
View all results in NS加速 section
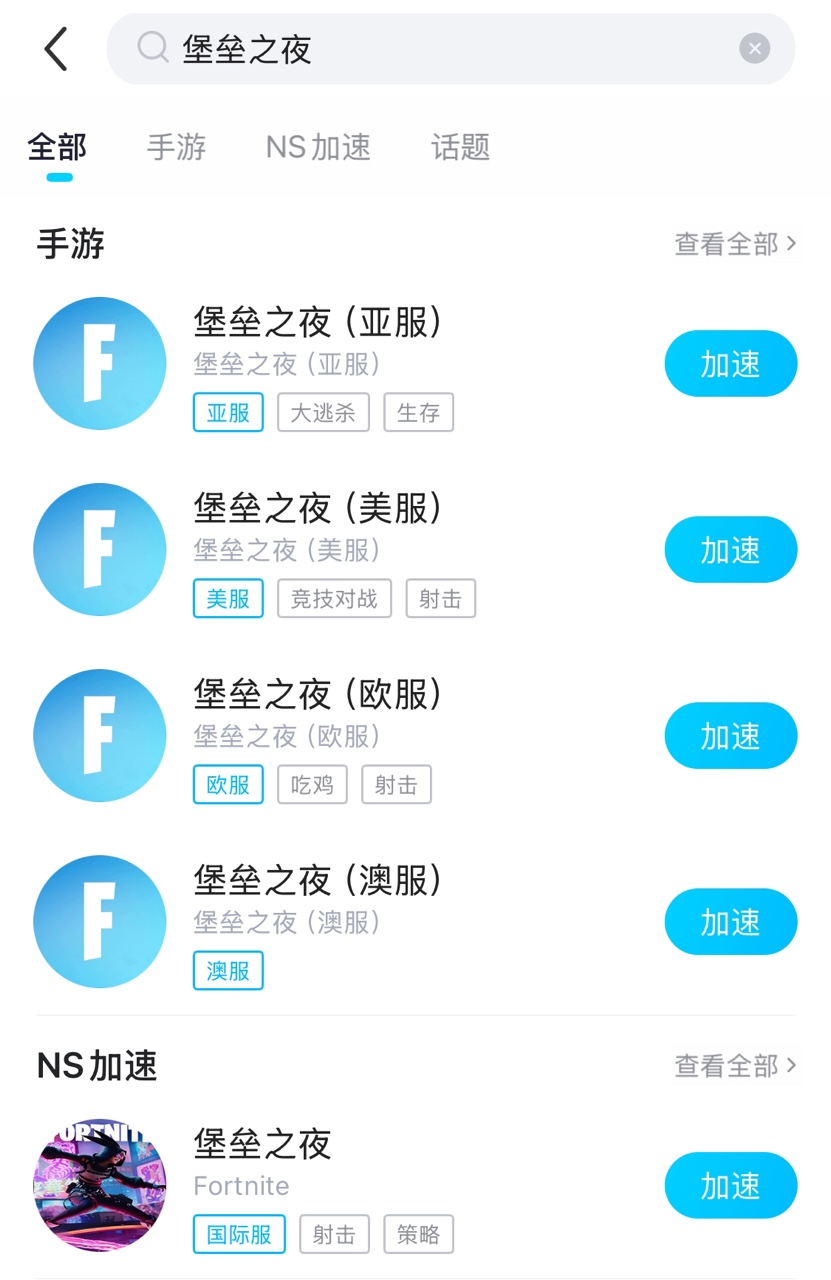[735, 1066]
